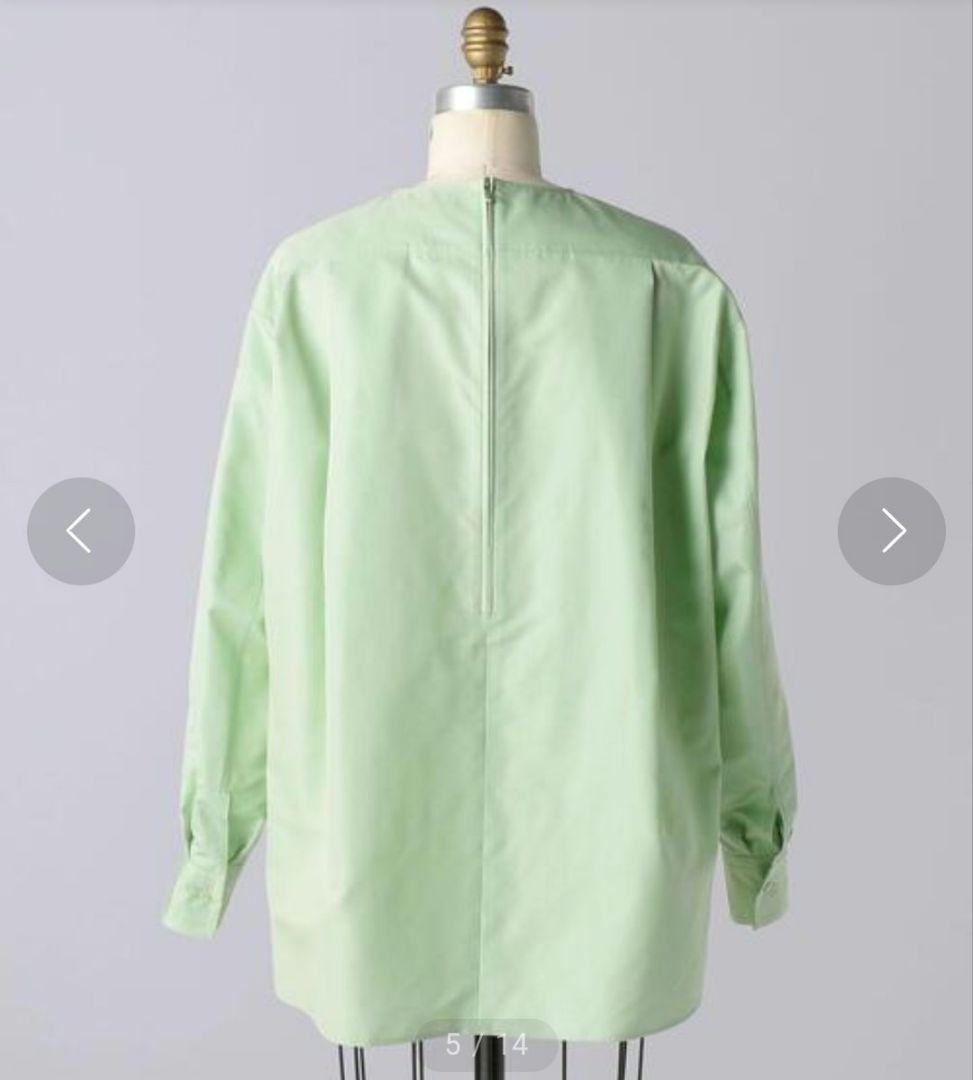The height and width of the screenshot is (1080, 973).
Task: Show the next product photo
Action: (891, 531)
